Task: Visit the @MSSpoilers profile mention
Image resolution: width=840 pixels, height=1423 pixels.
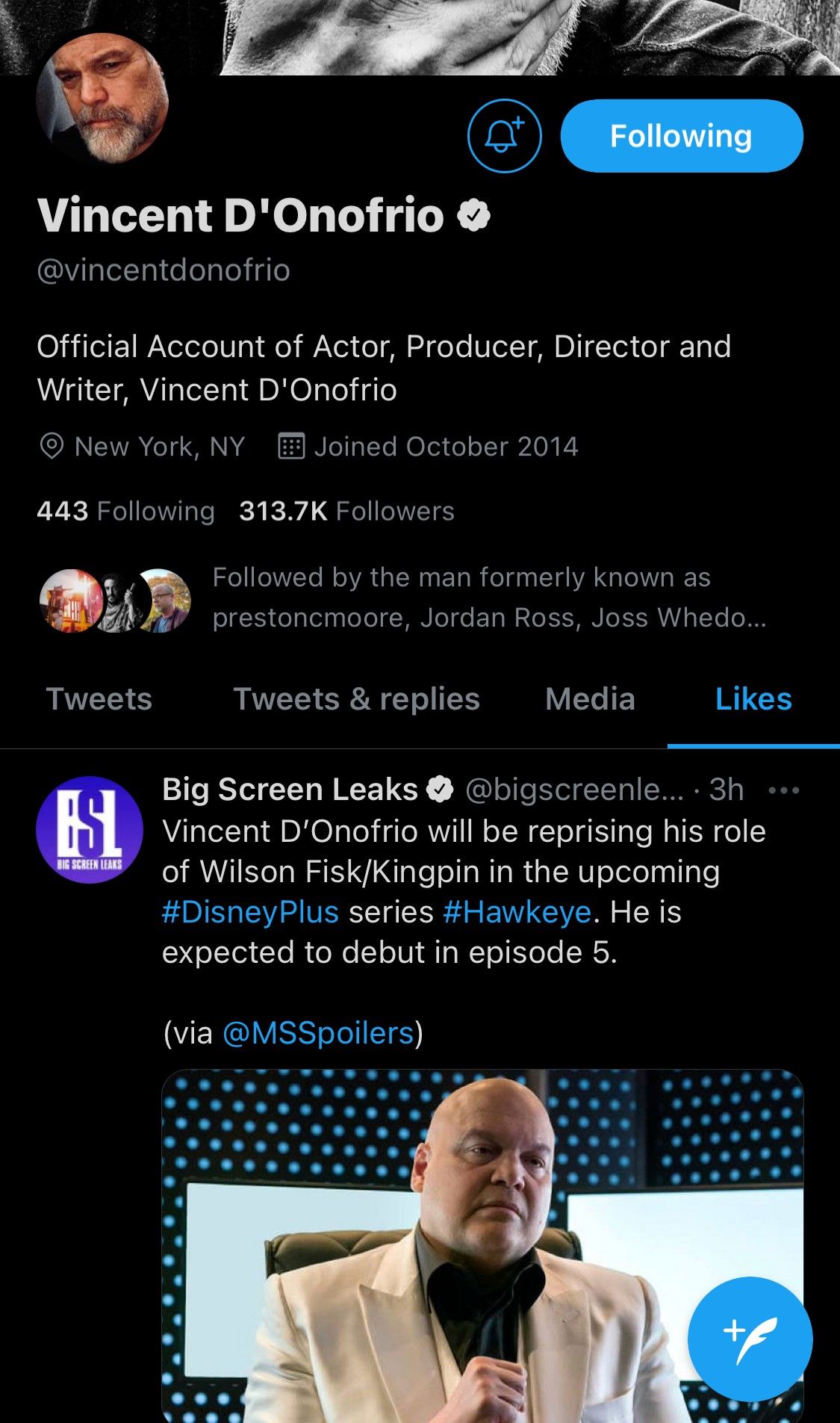Action: pyautogui.click(x=318, y=1033)
